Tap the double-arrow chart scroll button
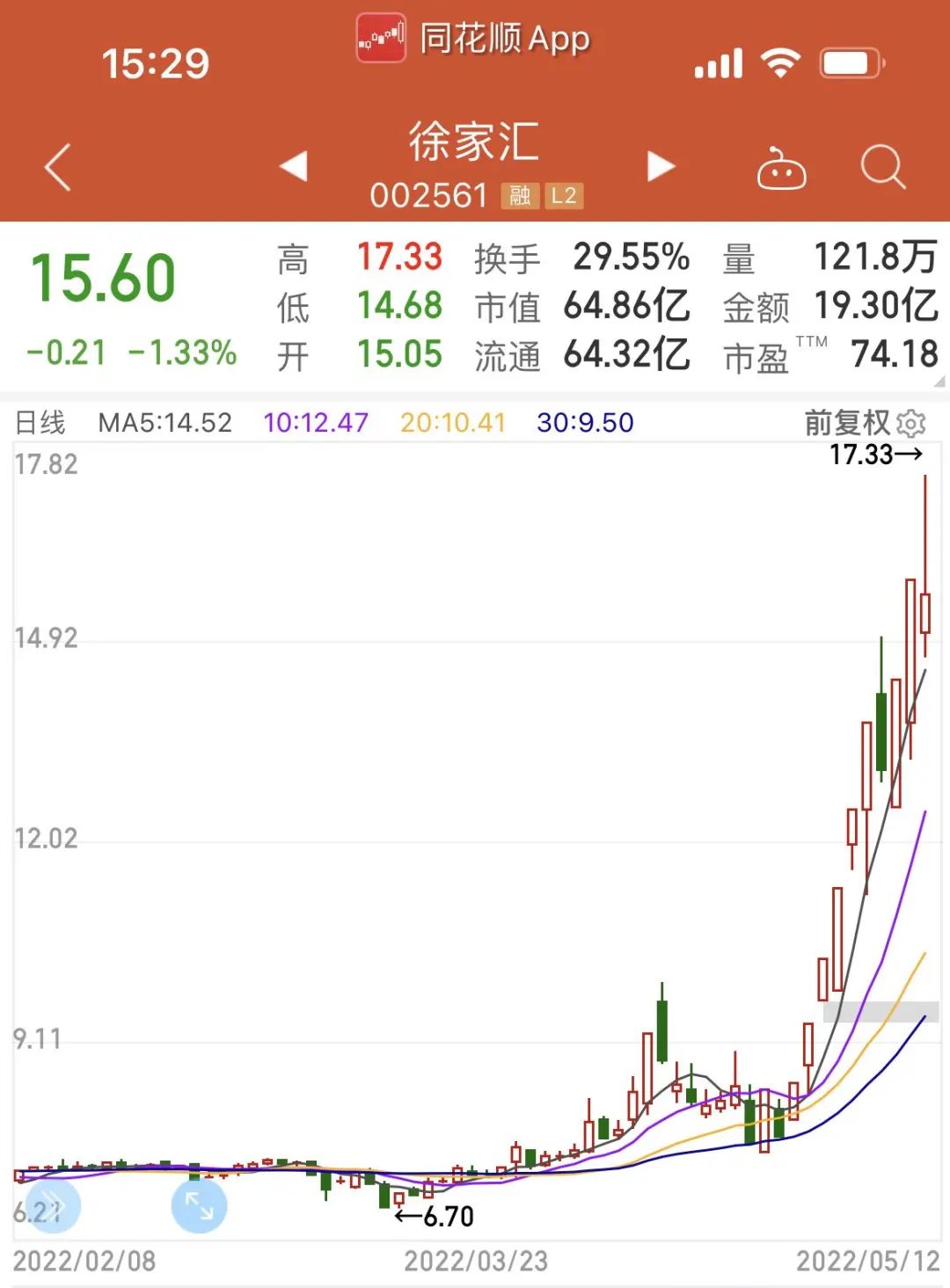 (52, 1204)
